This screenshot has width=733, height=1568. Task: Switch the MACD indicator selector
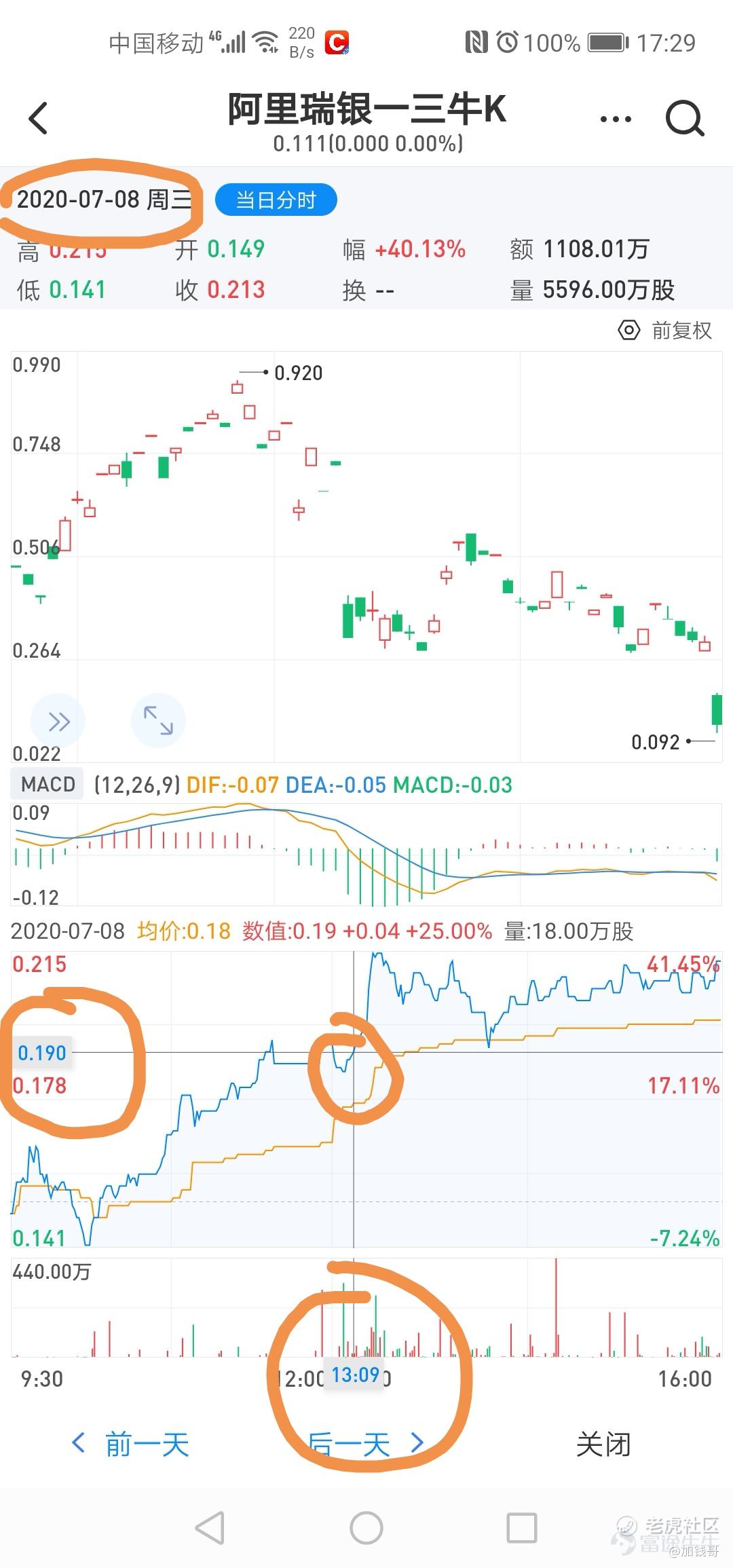[48, 785]
